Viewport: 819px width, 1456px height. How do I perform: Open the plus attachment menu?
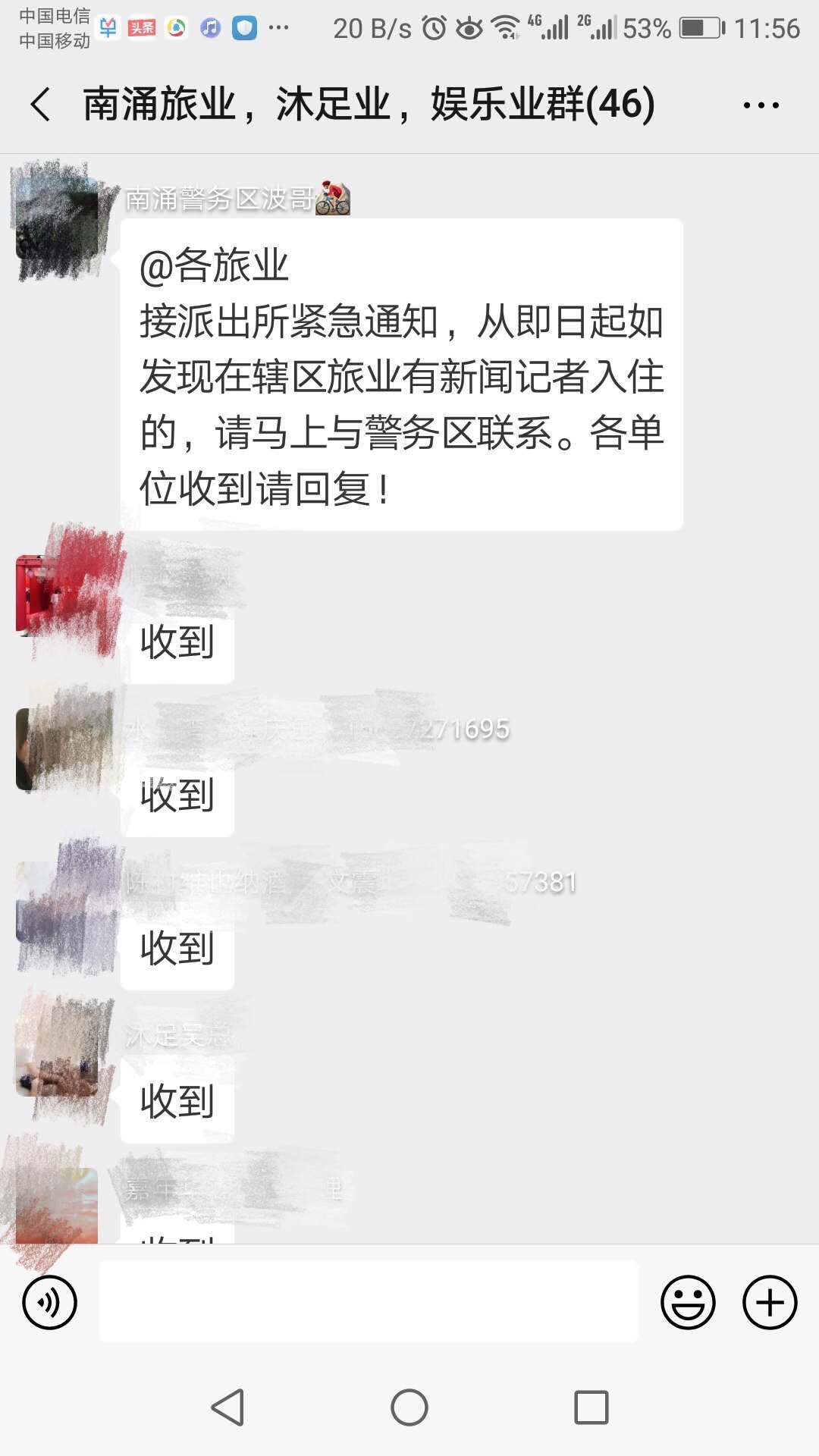(770, 1303)
